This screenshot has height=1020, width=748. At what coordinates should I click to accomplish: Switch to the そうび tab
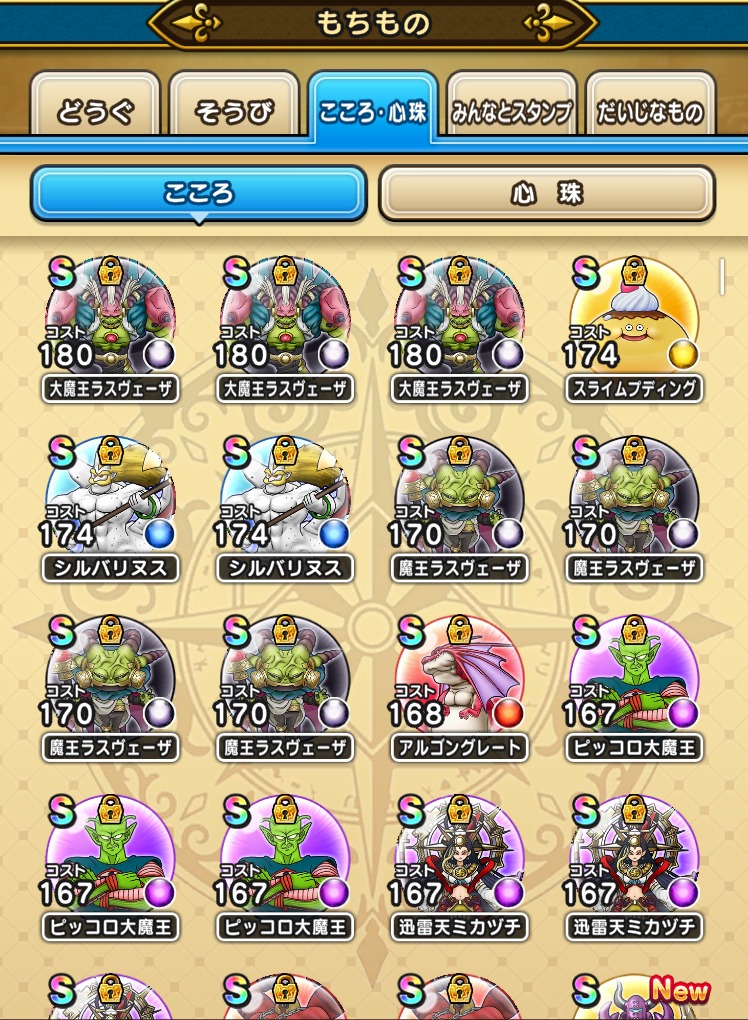(x=234, y=111)
